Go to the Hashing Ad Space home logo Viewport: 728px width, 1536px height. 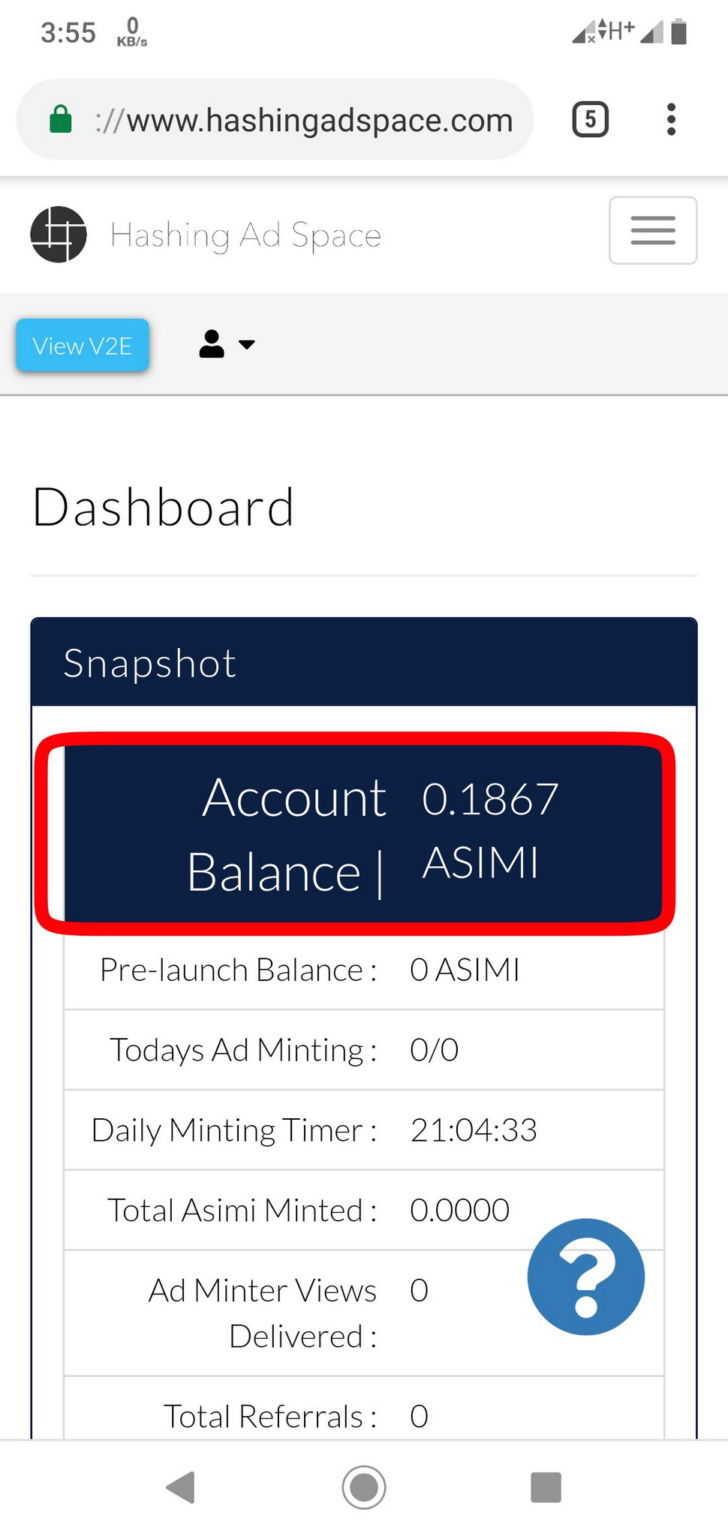click(59, 235)
